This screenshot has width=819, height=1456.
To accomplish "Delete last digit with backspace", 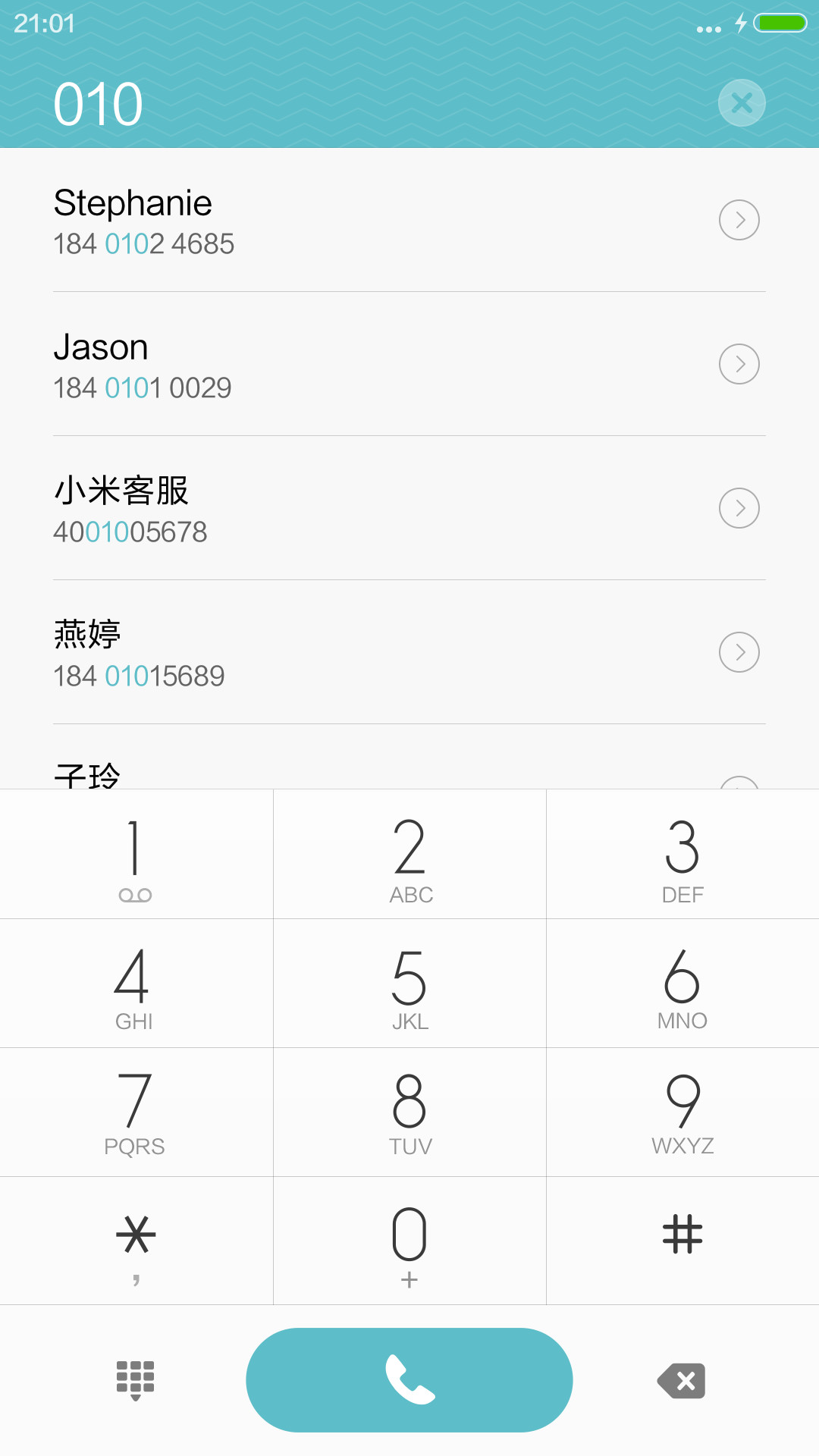I will pyautogui.click(x=682, y=1380).
